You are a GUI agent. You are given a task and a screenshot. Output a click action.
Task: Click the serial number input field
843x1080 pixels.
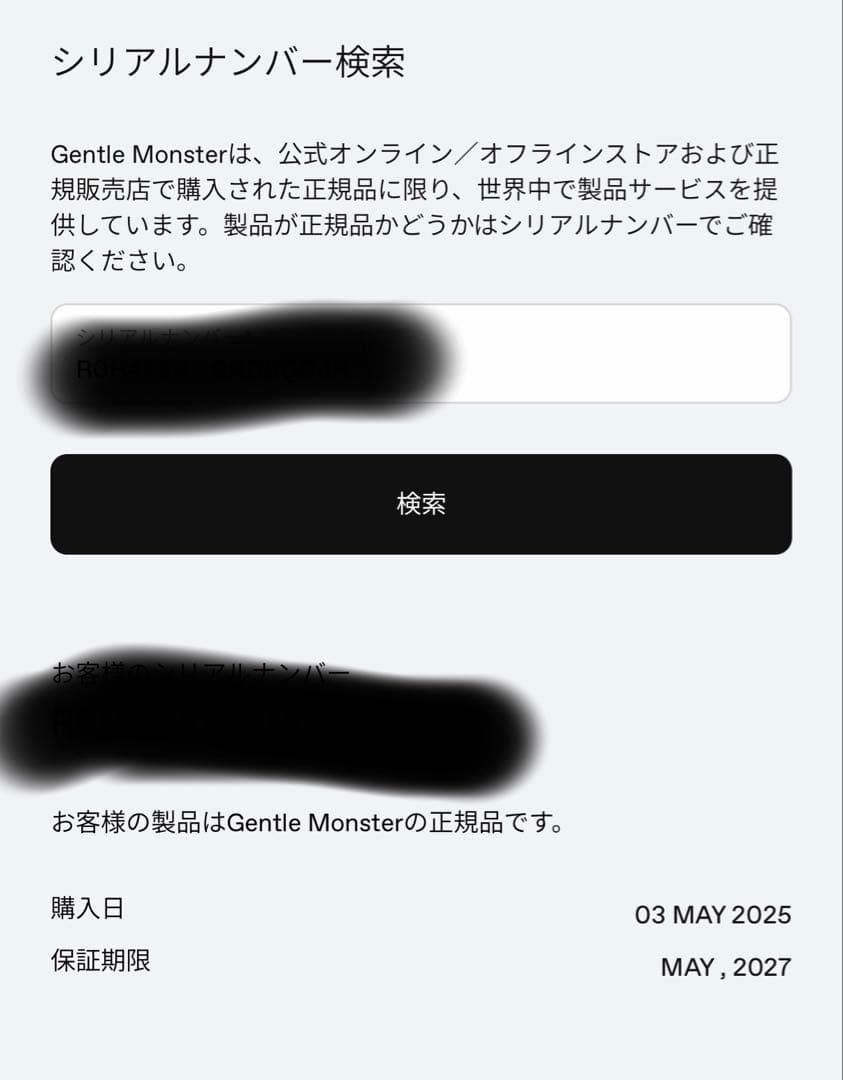(x=421, y=355)
